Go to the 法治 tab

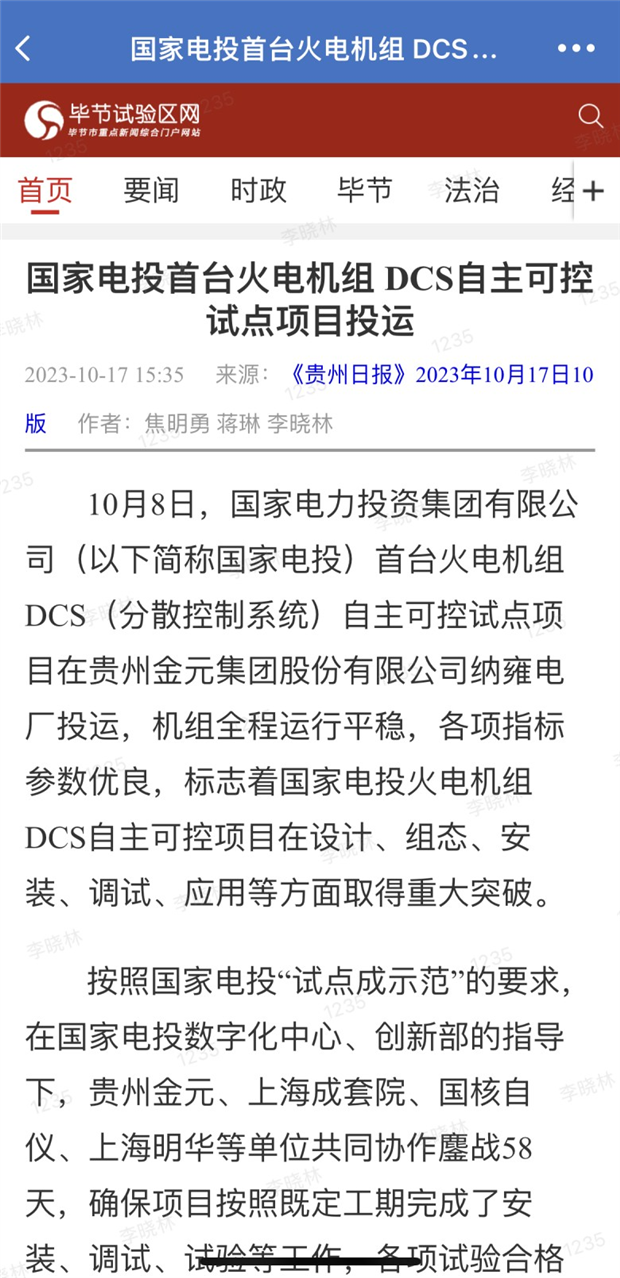pyautogui.click(x=471, y=190)
